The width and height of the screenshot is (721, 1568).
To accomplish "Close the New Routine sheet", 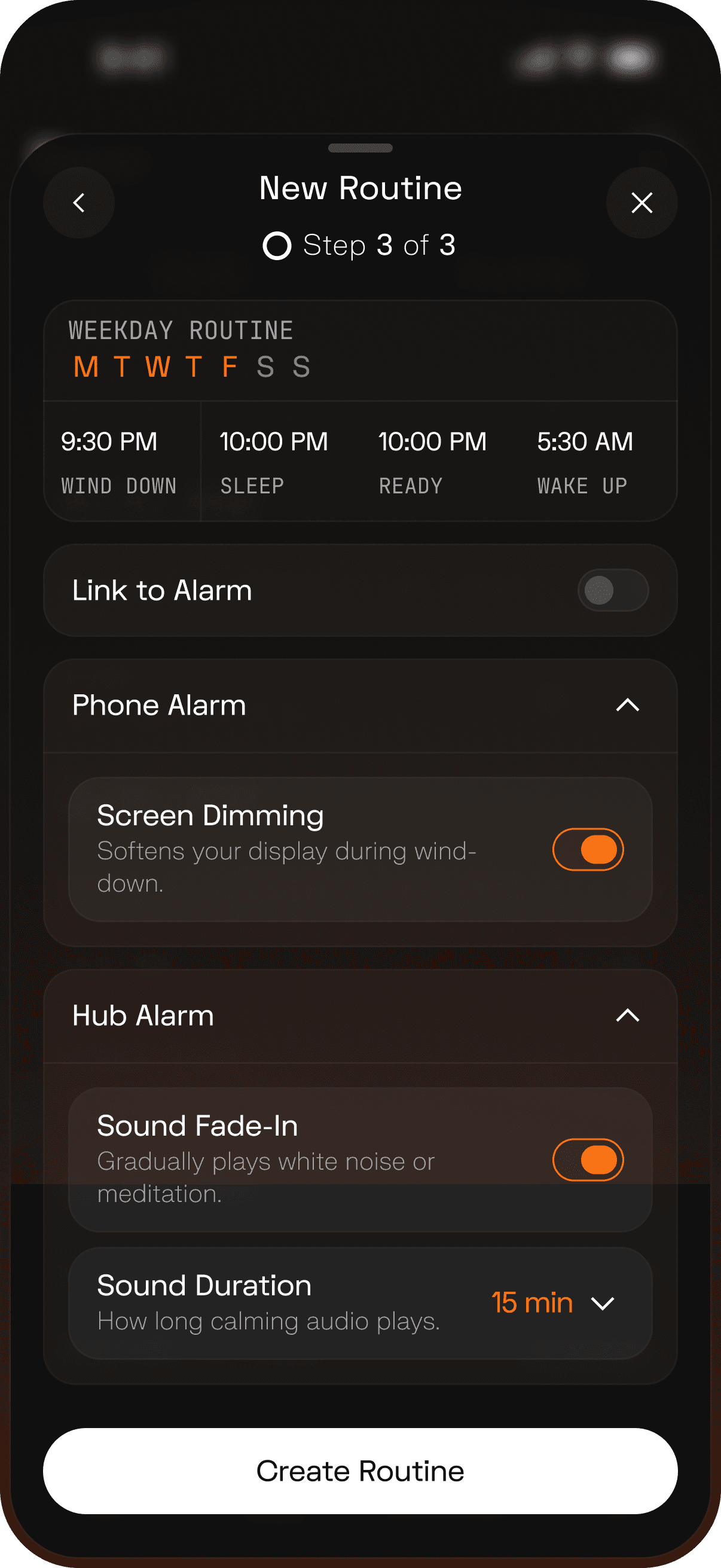I will coord(642,203).
